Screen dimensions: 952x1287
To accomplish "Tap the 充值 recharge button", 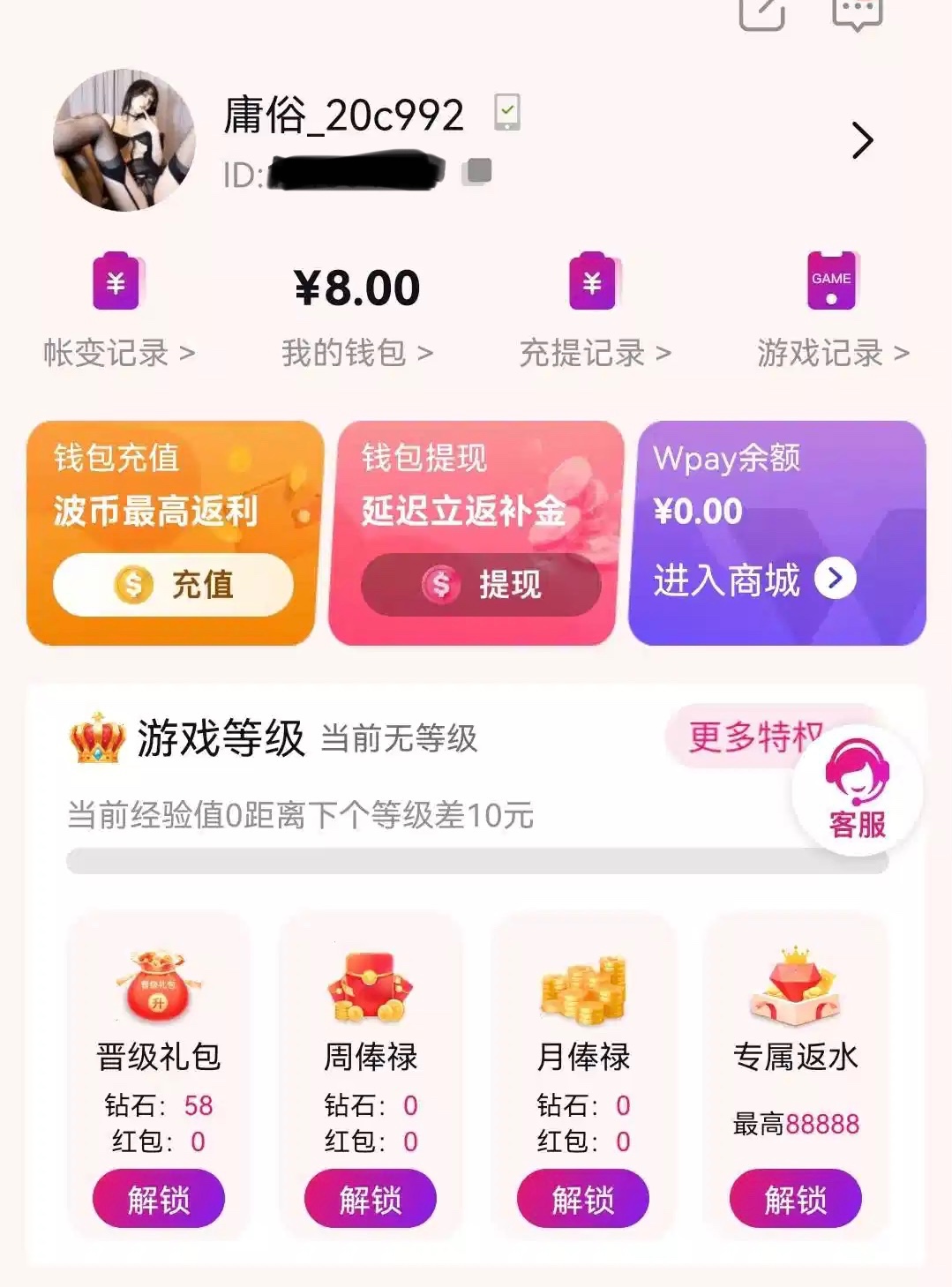I will (x=173, y=584).
